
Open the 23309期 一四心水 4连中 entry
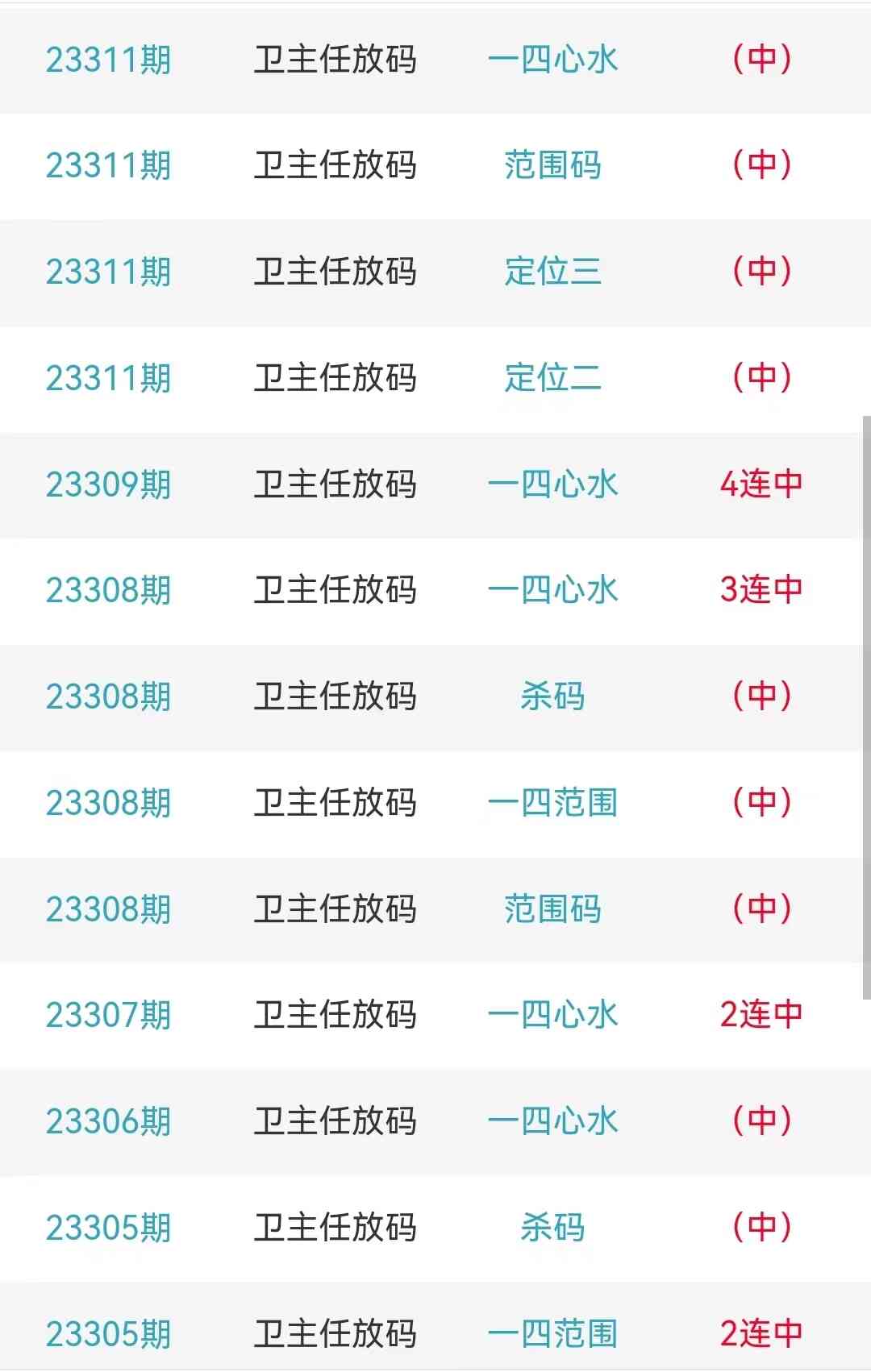(552, 484)
